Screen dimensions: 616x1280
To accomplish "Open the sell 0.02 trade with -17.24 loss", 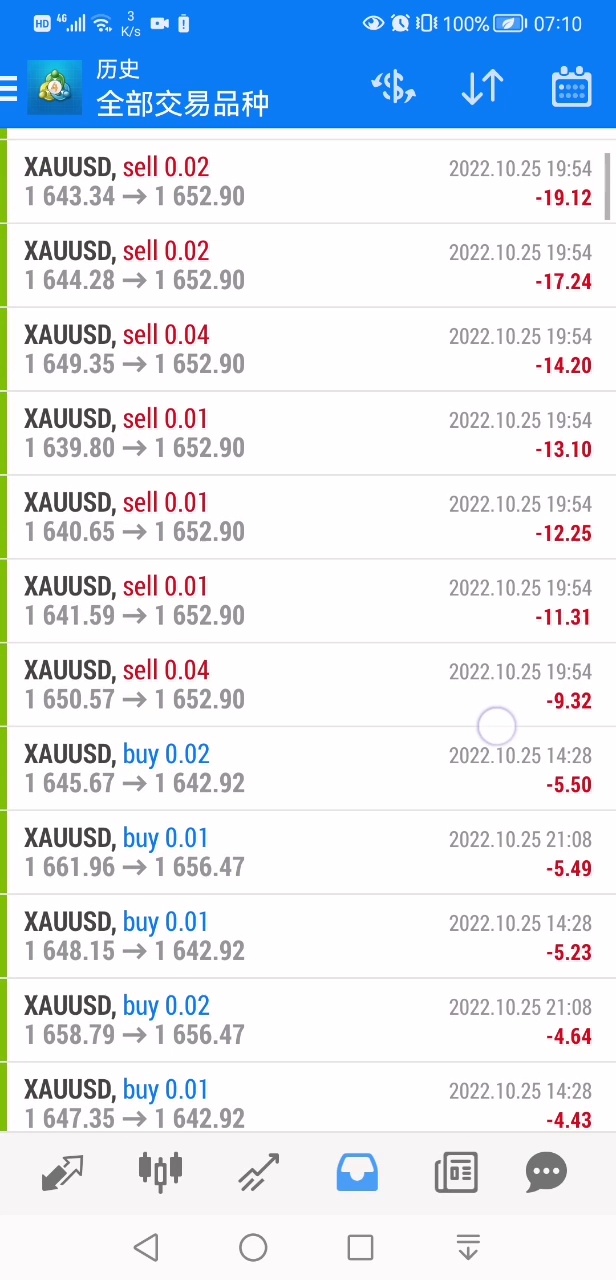I will coord(308,266).
